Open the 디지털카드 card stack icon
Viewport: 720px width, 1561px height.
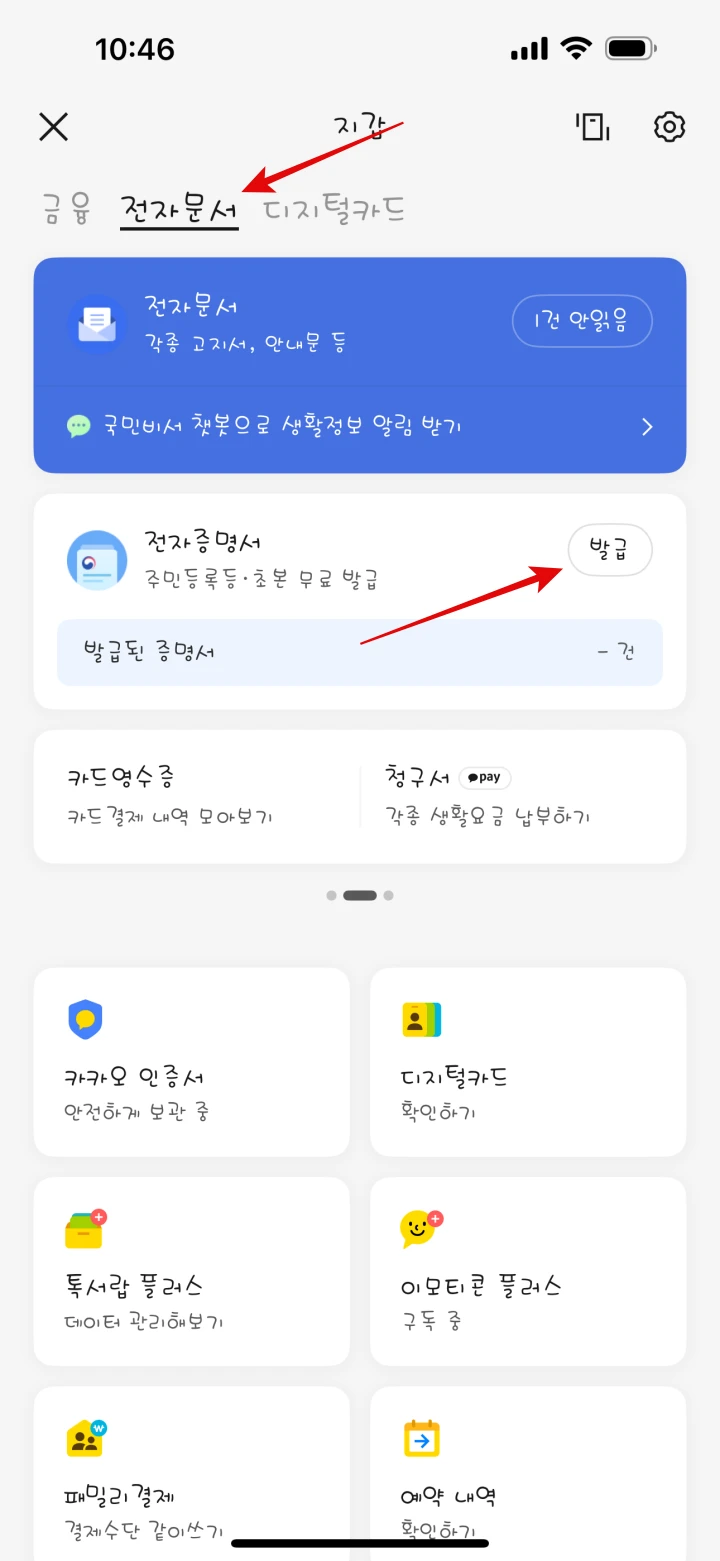422,1017
